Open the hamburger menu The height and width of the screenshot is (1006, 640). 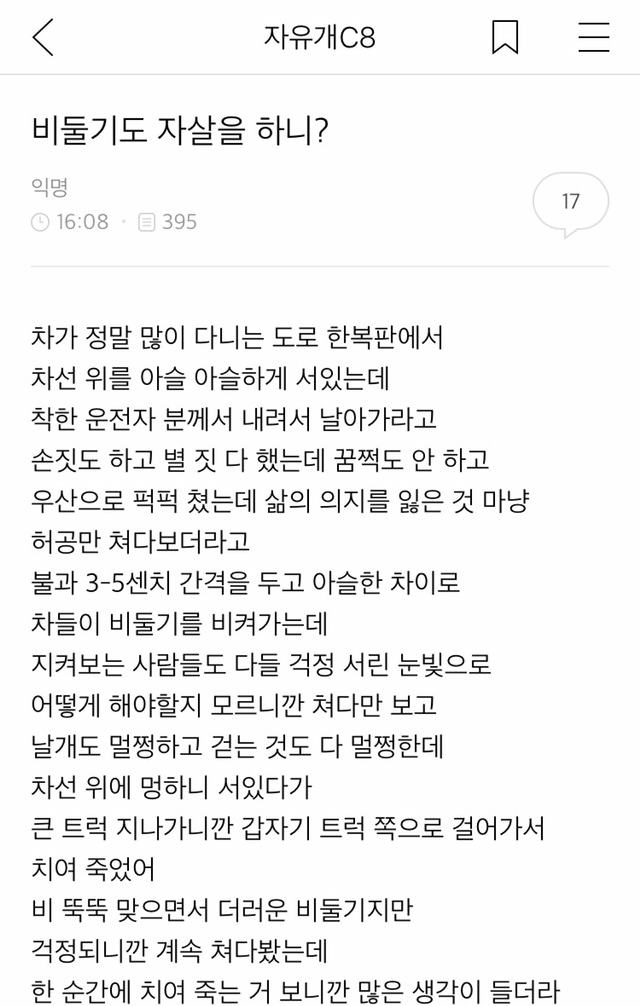(x=593, y=37)
